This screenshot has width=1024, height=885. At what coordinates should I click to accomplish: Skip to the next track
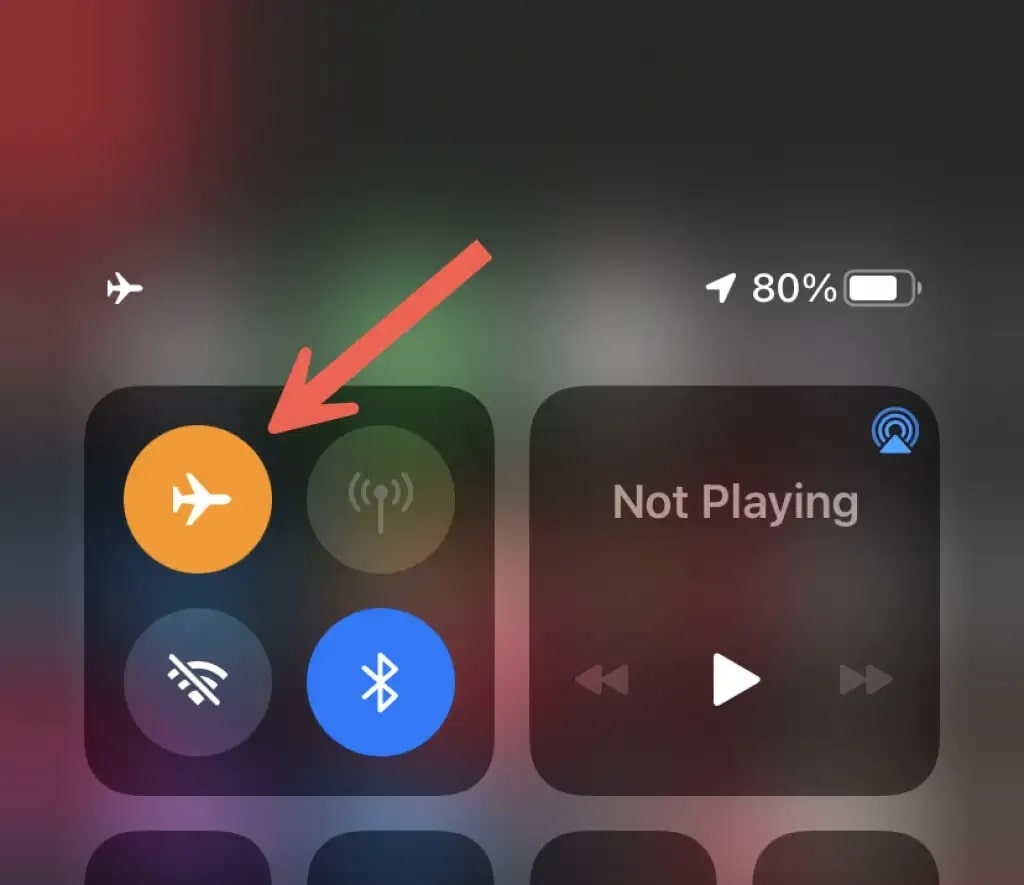click(x=866, y=681)
